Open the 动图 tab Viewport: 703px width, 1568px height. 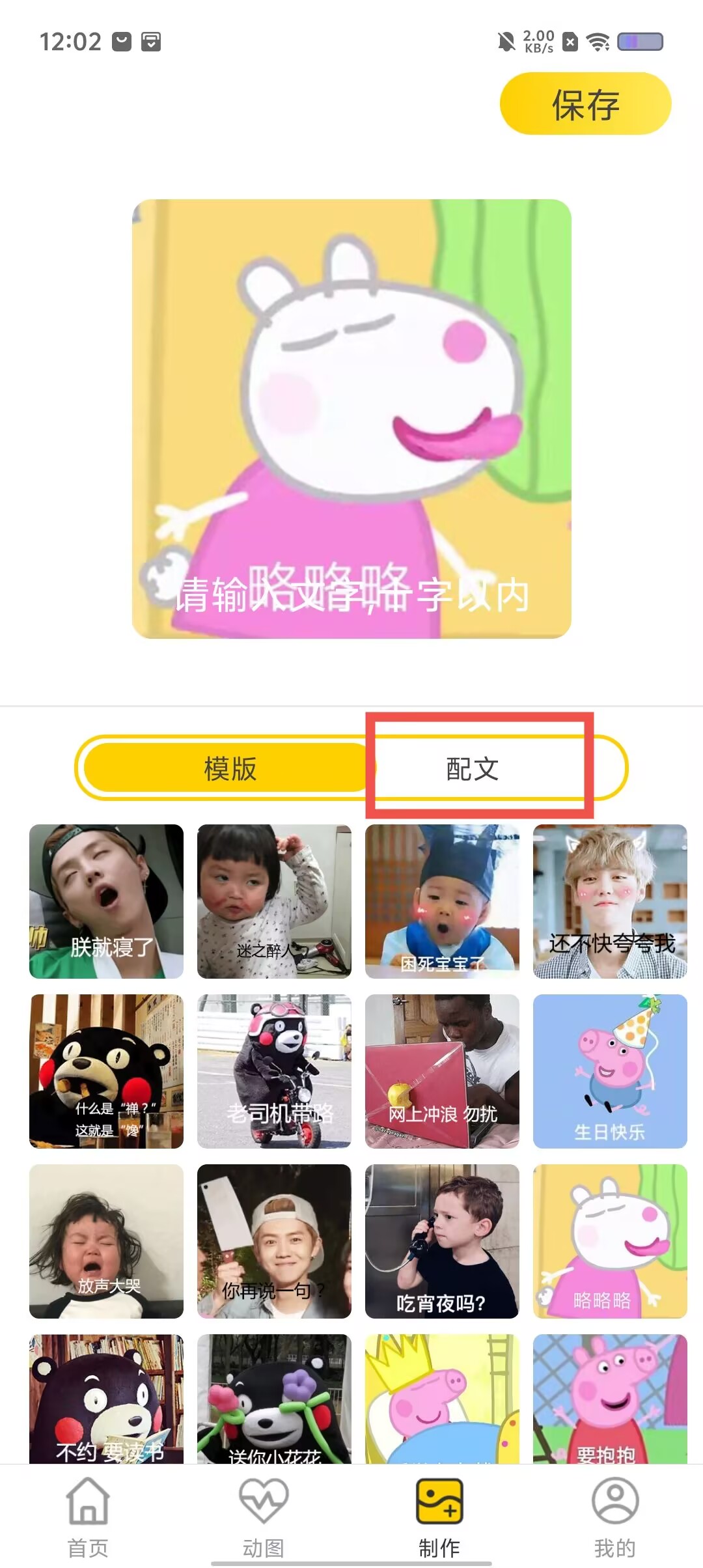pos(263,1516)
